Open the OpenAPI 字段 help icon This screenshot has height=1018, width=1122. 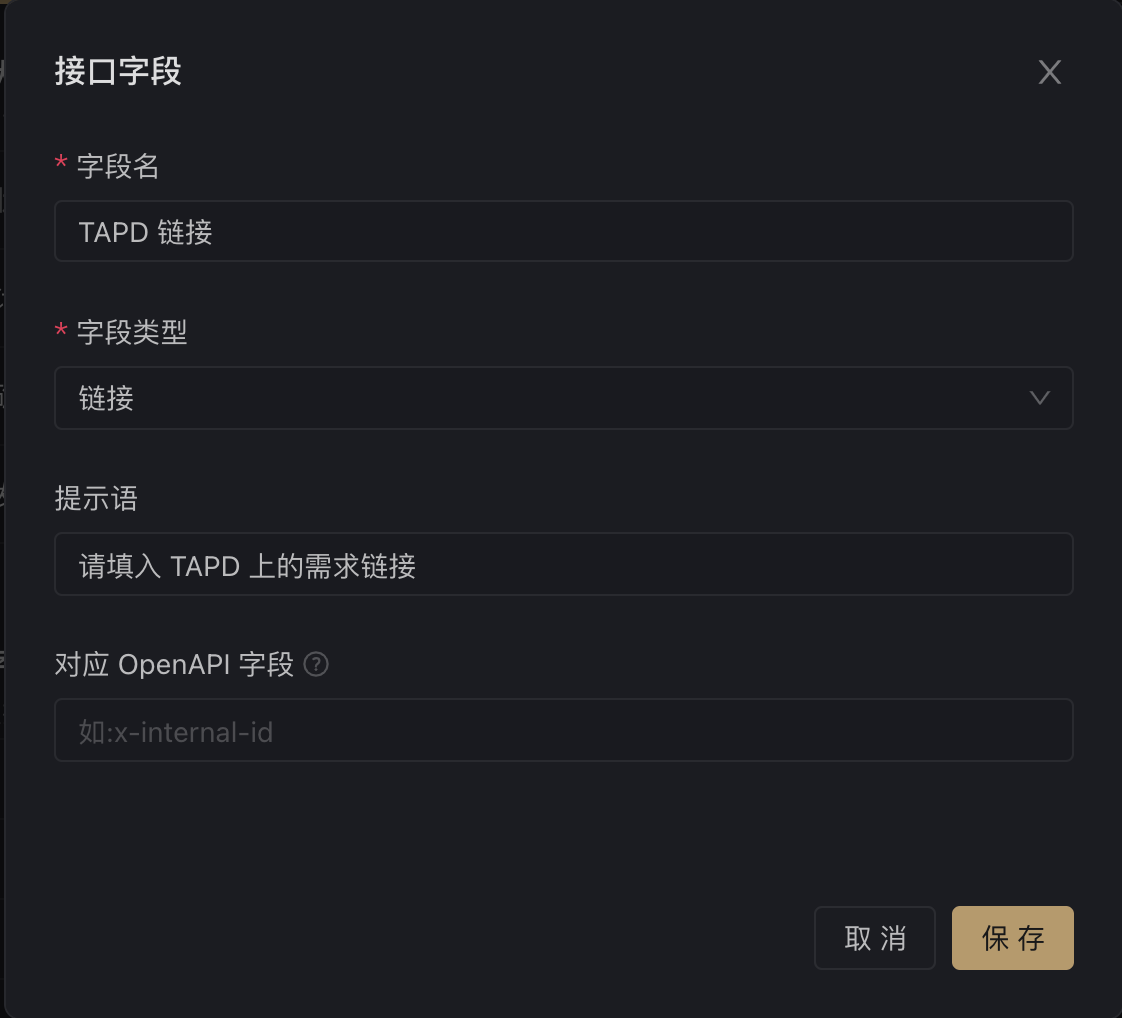pyautogui.click(x=316, y=664)
